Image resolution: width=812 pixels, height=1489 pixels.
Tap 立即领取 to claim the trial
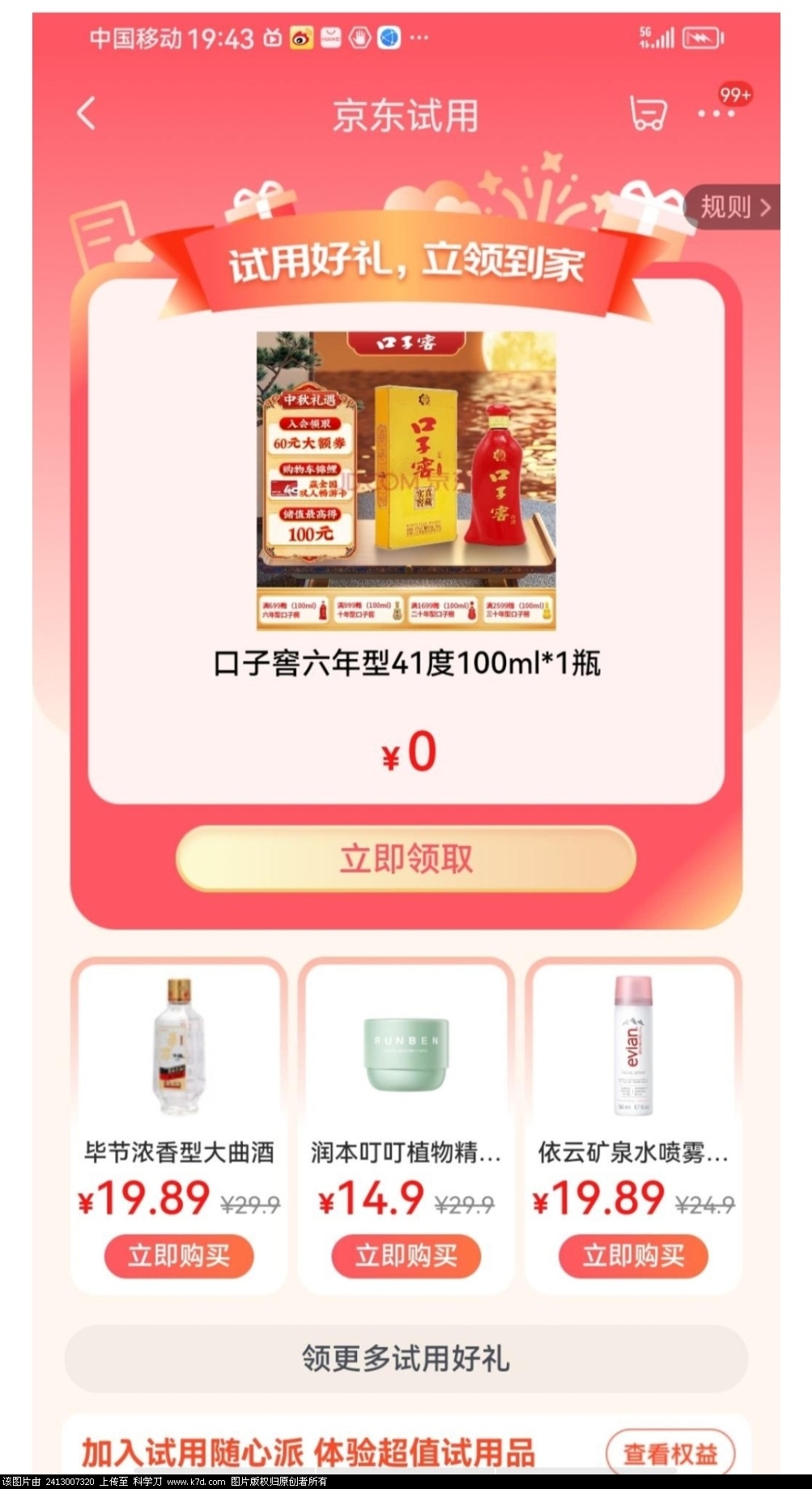(406, 859)
